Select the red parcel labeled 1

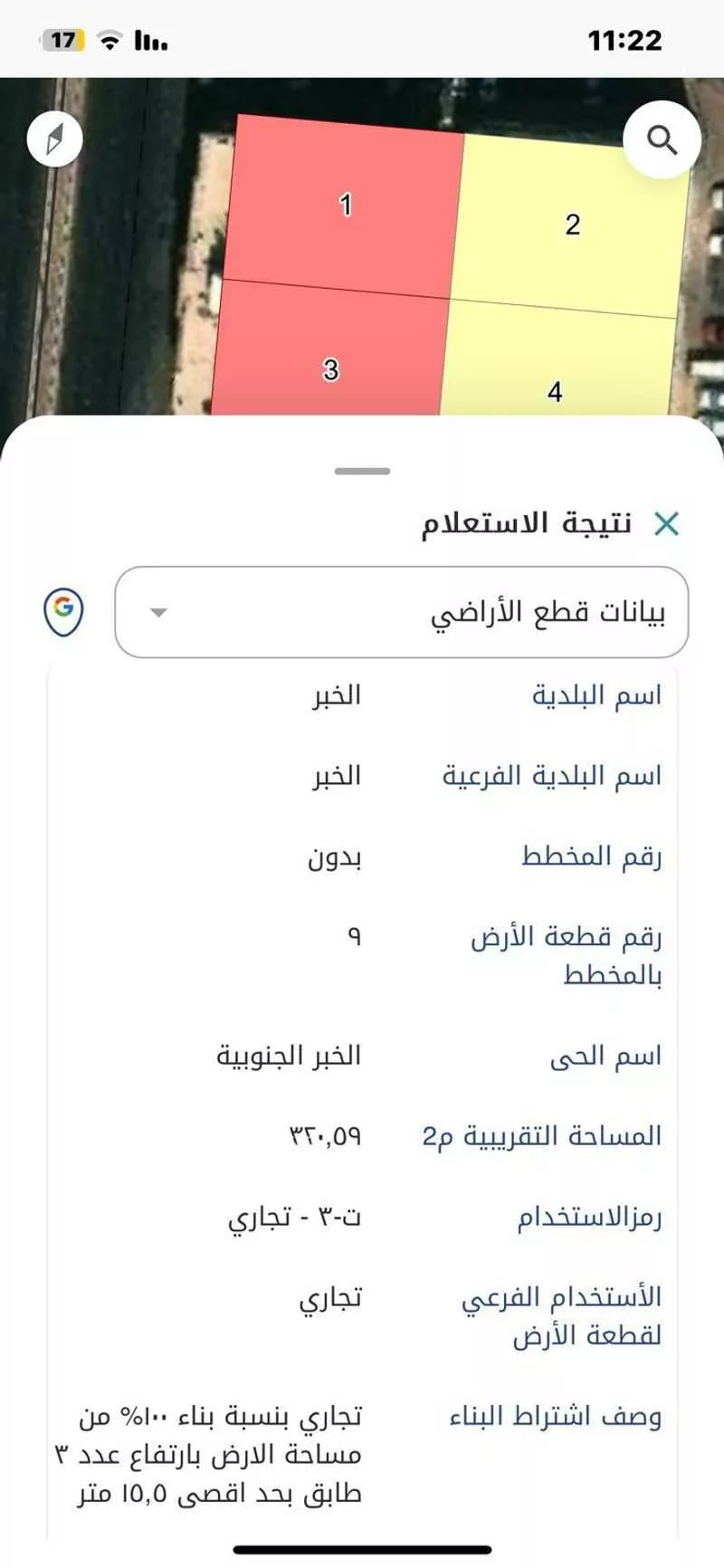coord(344,206)
